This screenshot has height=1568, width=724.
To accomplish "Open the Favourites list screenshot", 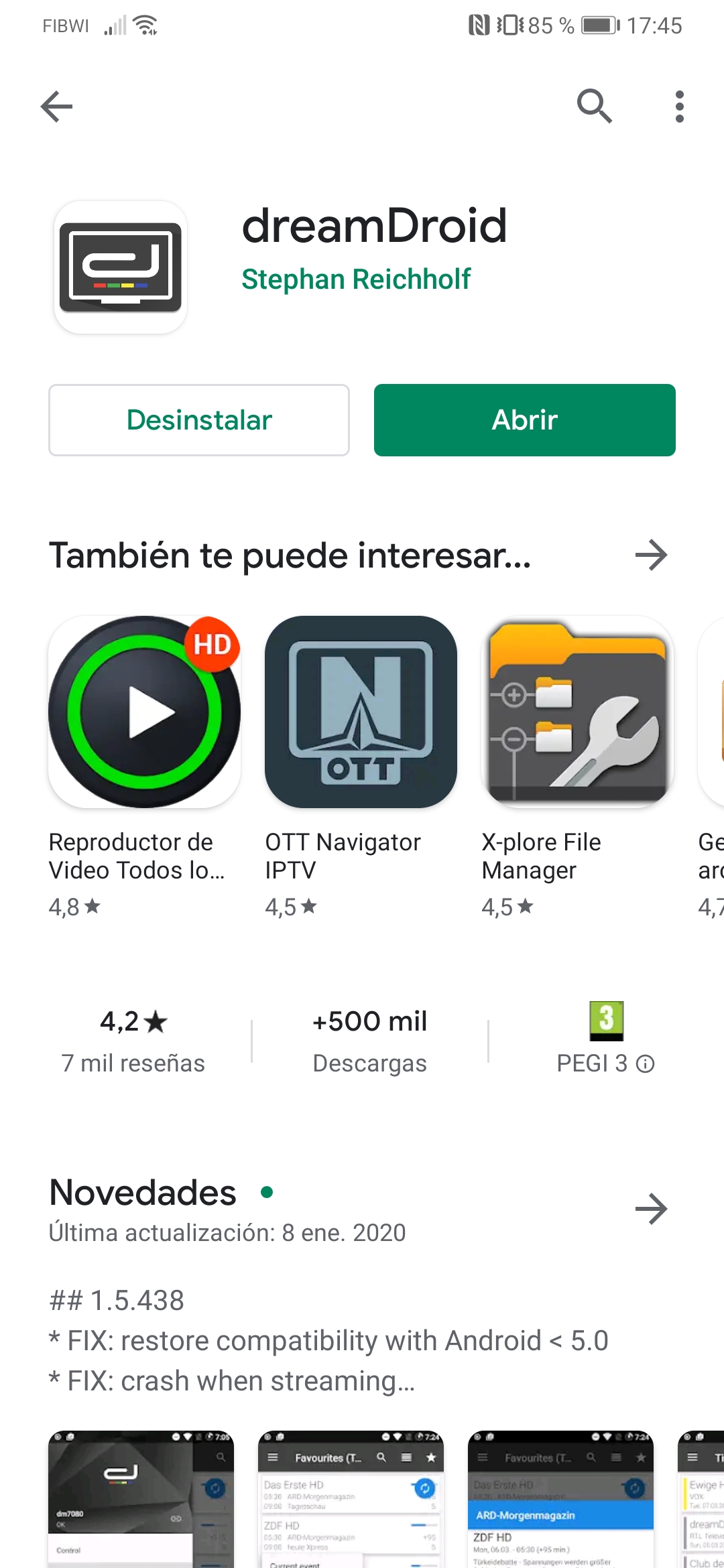I will click(x=351, y=1500).
